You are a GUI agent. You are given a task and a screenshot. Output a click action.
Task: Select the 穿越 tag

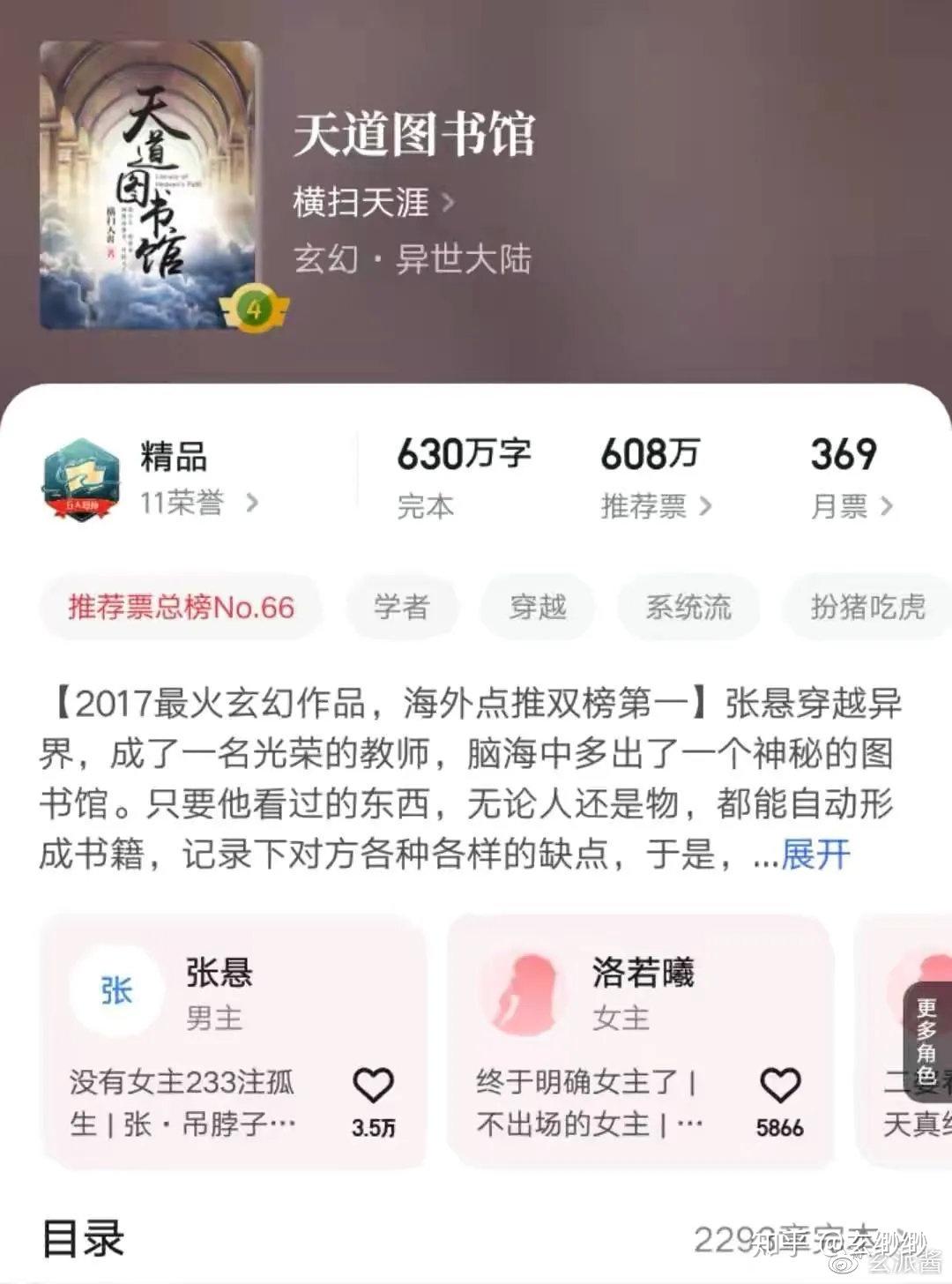(538, 607)
